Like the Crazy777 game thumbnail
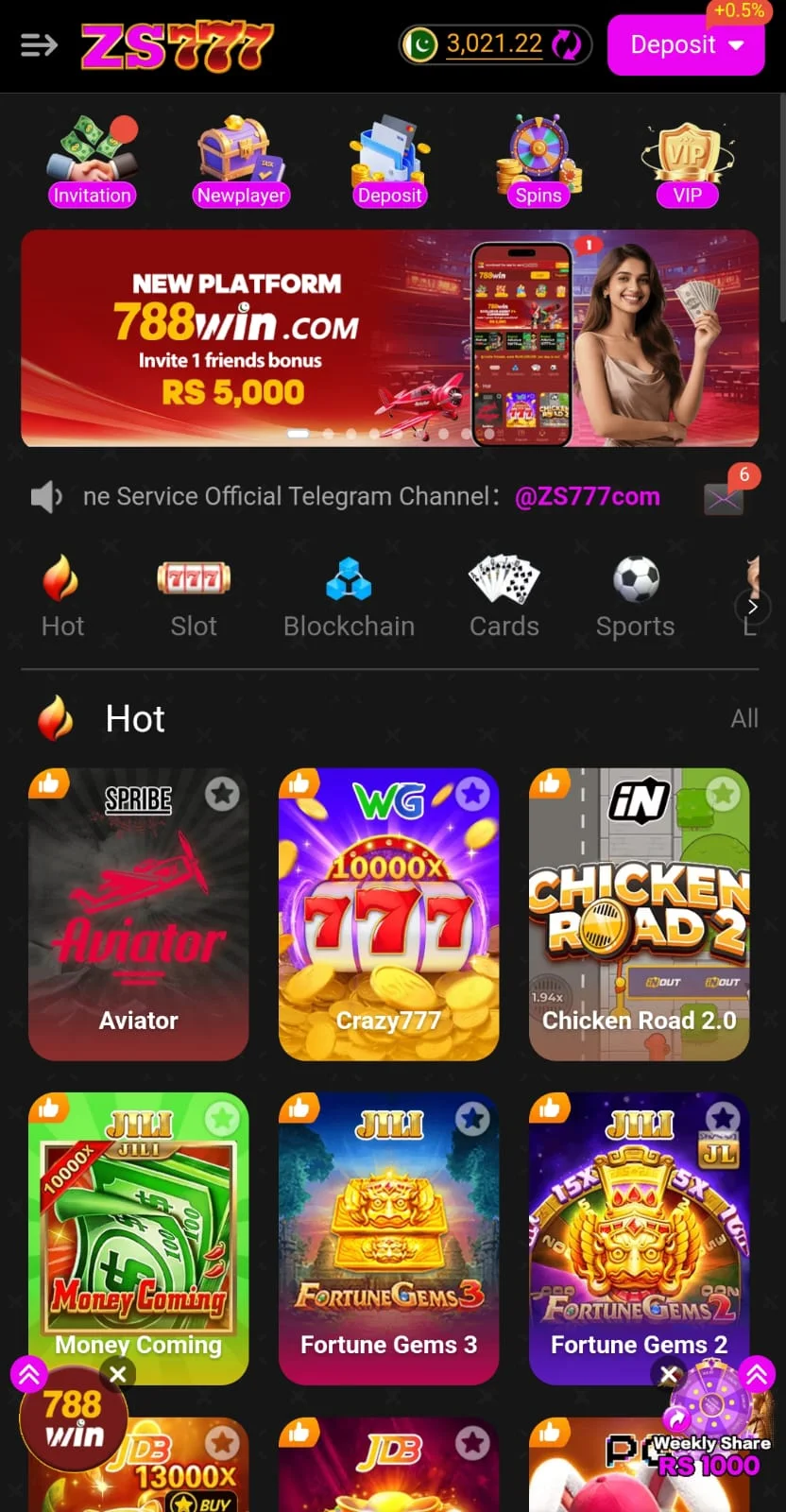Screen dimensions: 786x1512 tap(300, 782)
